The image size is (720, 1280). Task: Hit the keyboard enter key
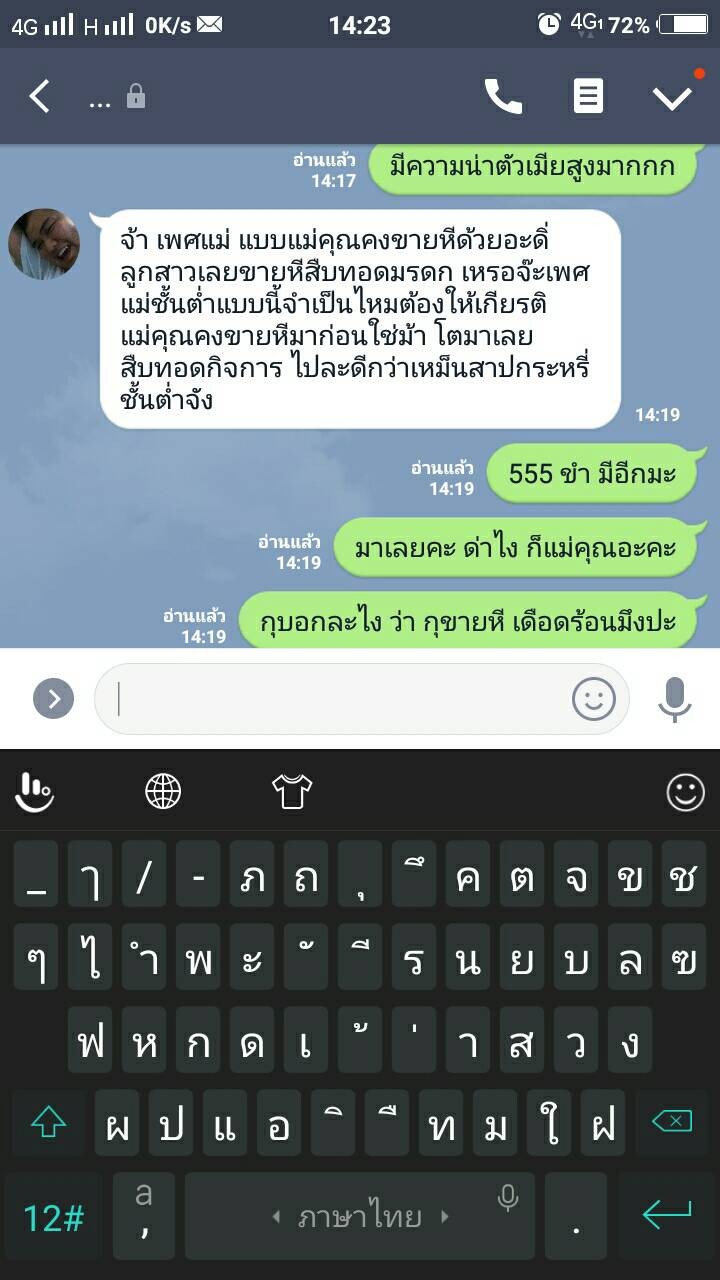666,1216
